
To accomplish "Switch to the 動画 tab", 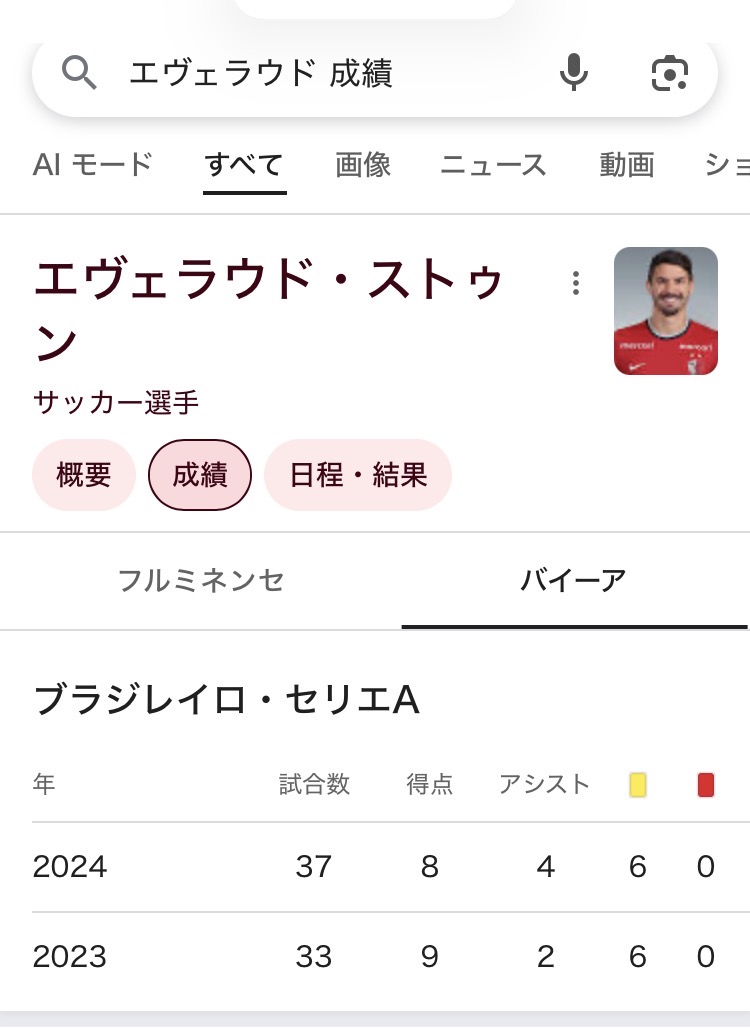I will (x=626, y=164).
